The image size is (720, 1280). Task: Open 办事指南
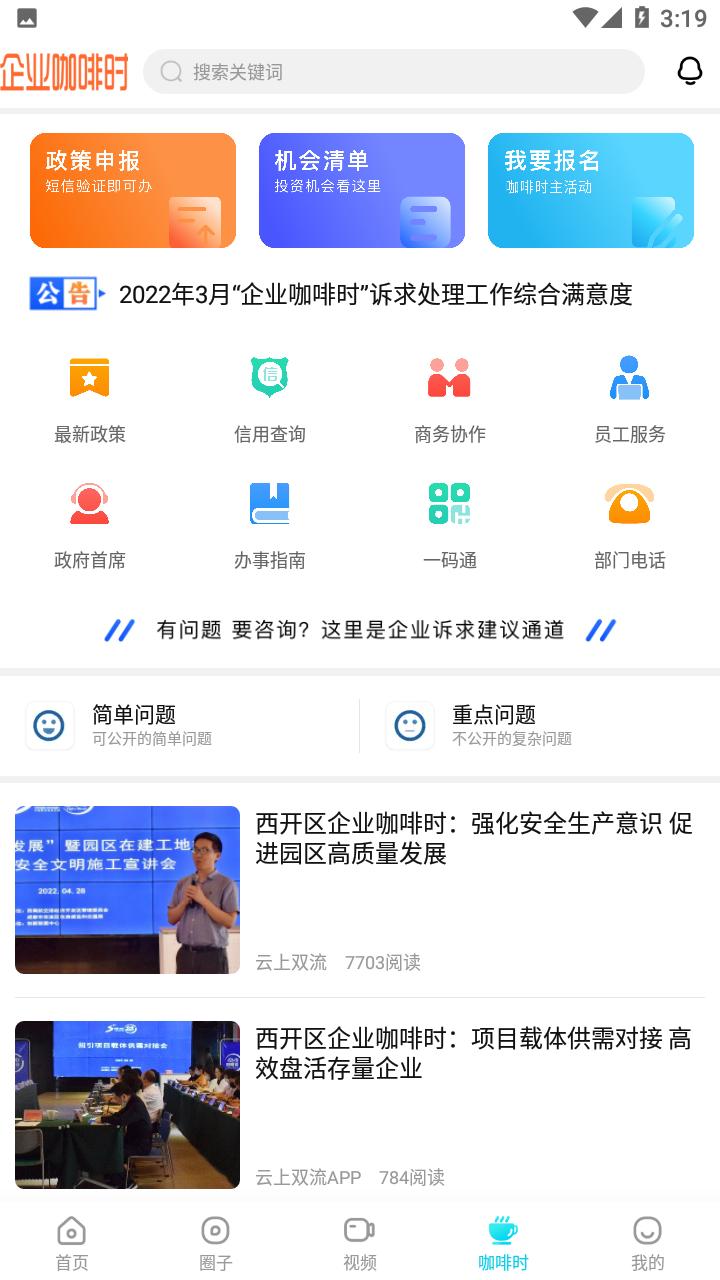point(270,524)
